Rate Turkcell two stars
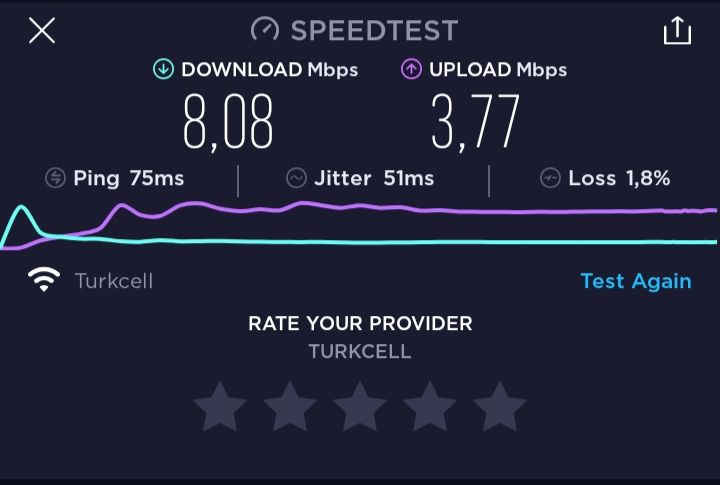The height and width of the screenshot is (485, 720). coord(289,407)
